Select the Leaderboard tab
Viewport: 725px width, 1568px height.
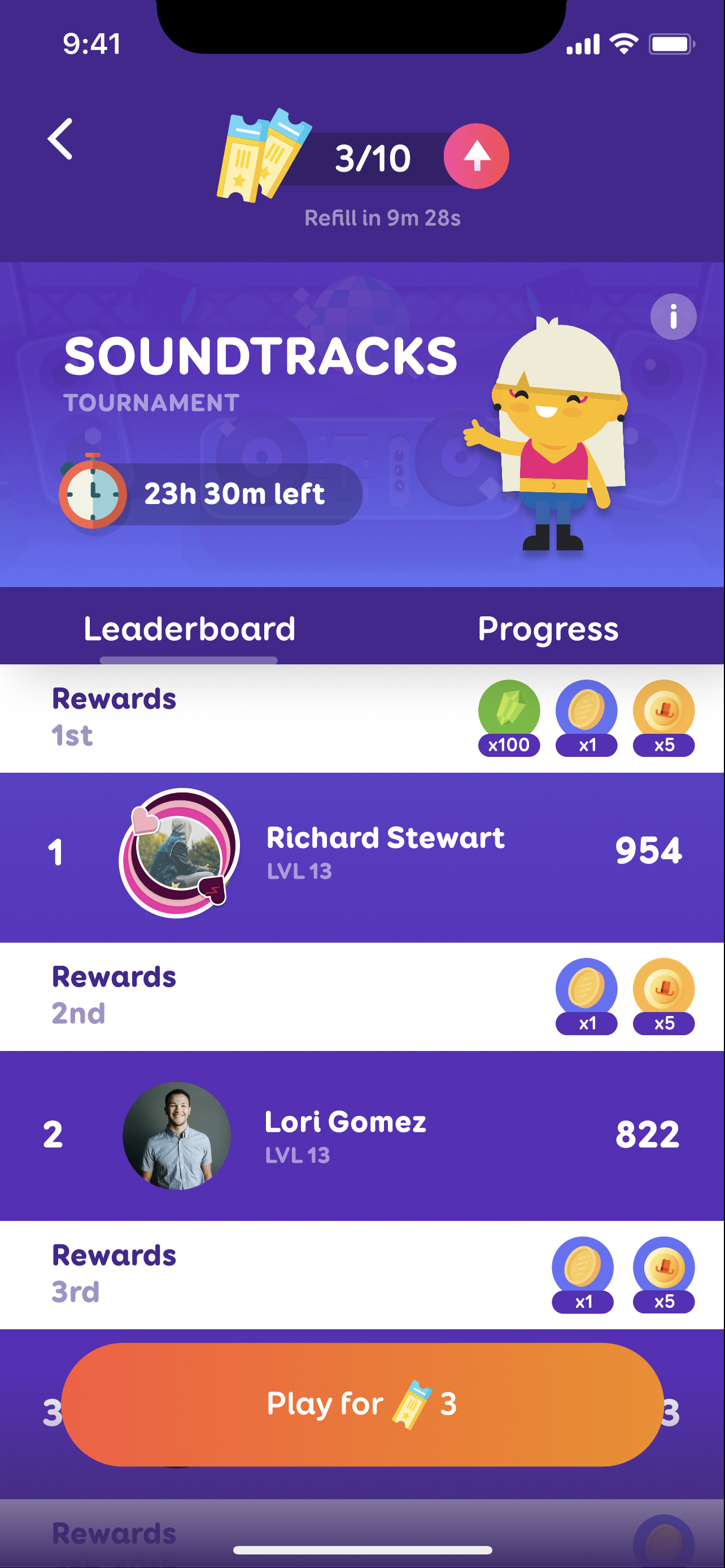click(x=189, y=628)
